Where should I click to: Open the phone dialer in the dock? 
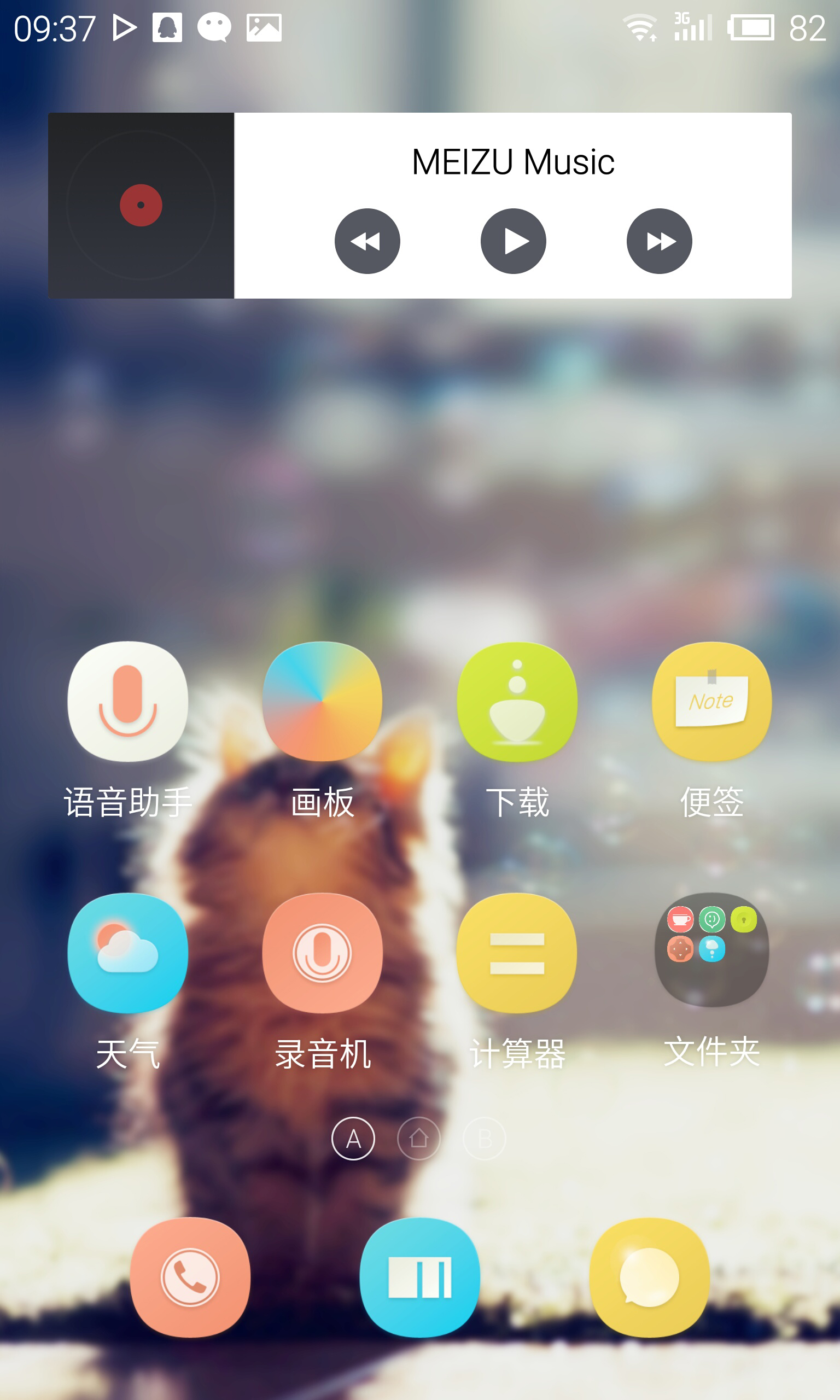190,1277
